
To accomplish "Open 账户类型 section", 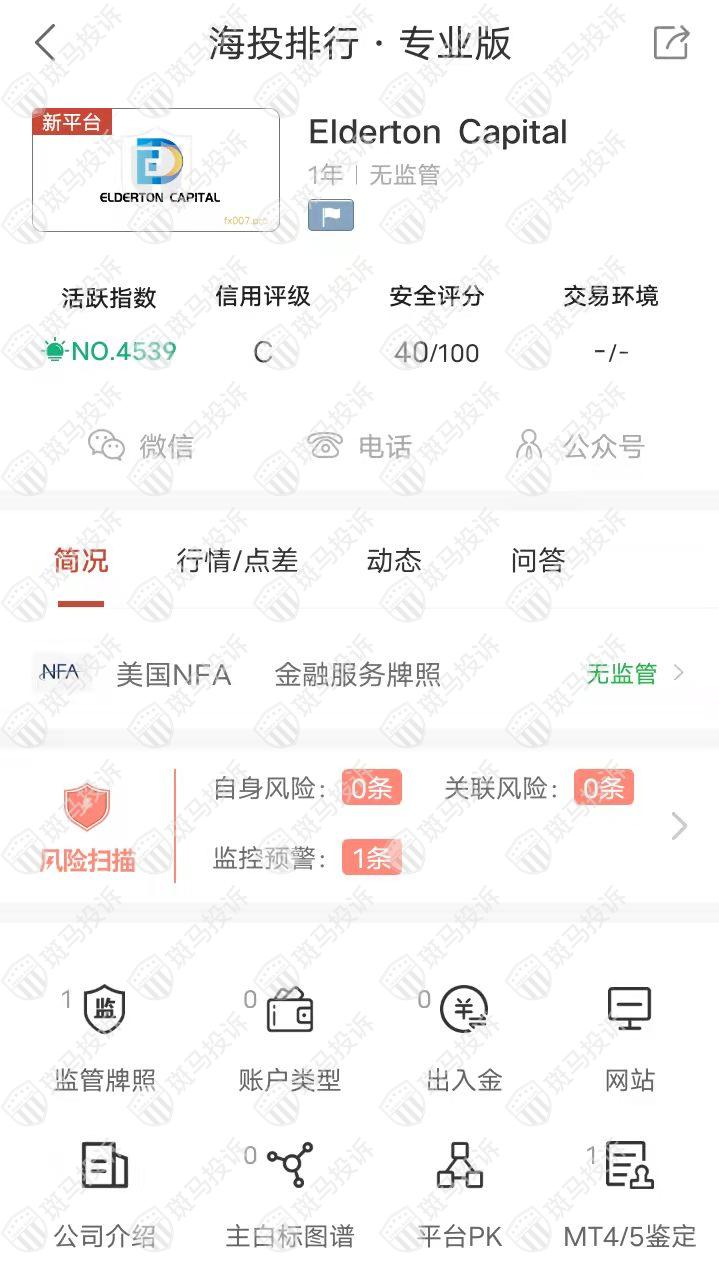I will tap(290, 1038).
